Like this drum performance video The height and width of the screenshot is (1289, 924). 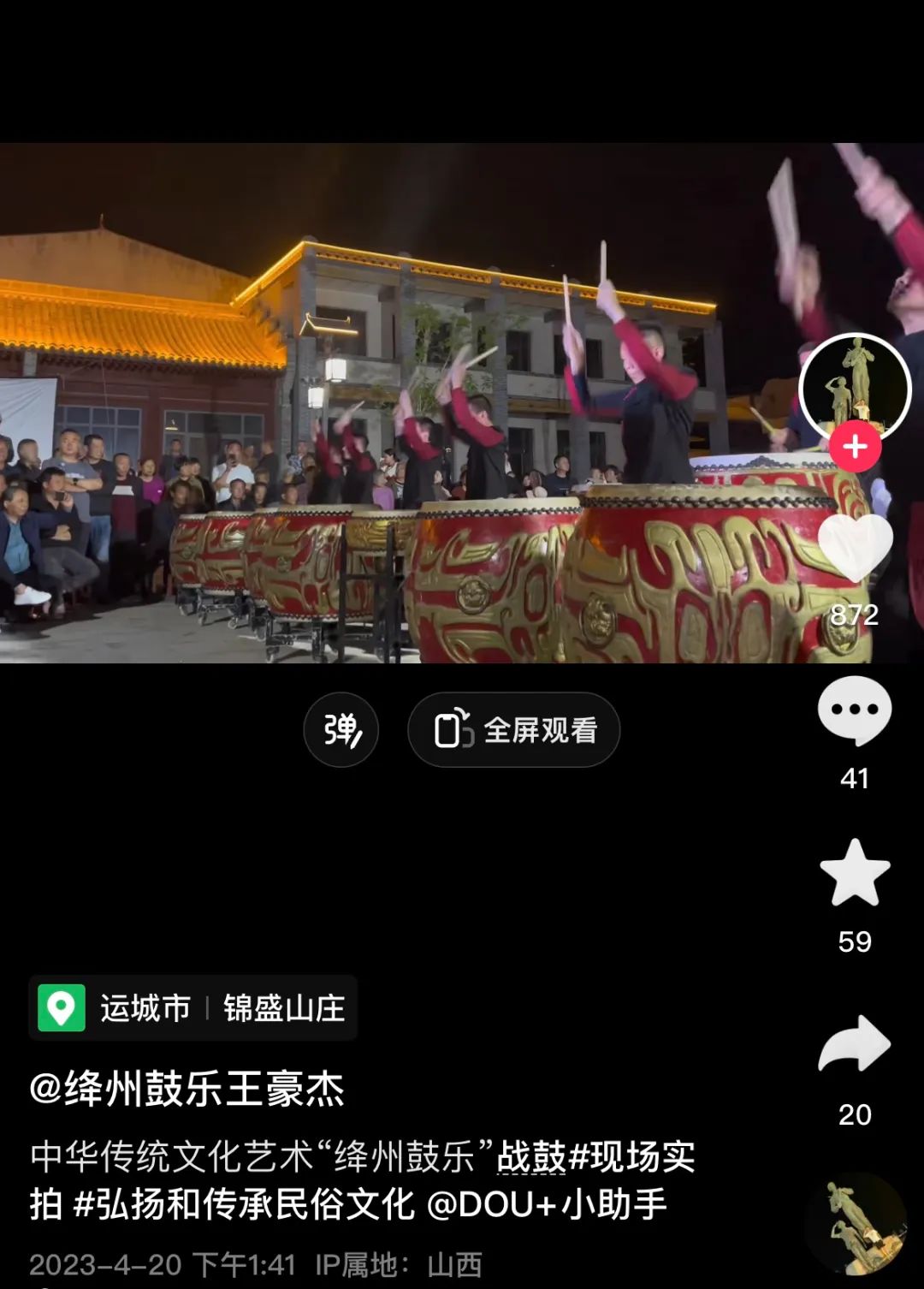(x=855, y=549)
